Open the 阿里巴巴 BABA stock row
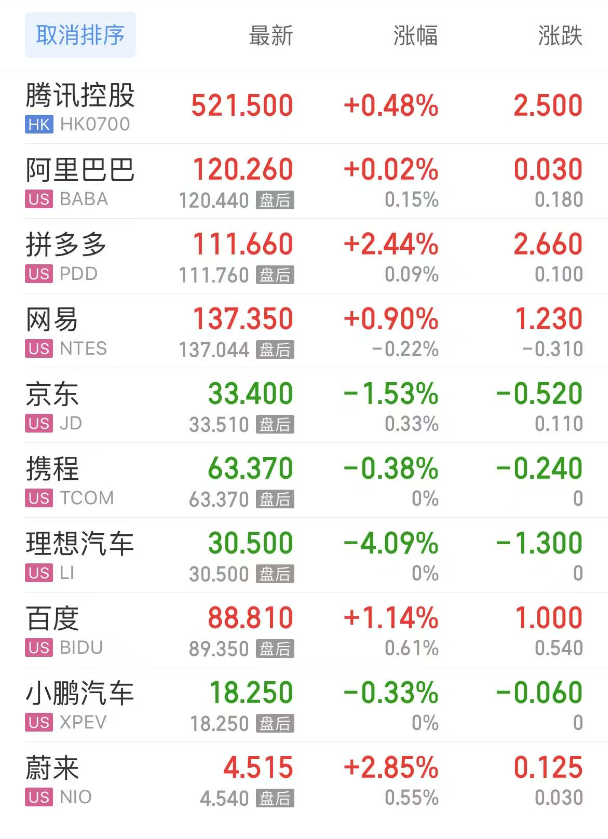This screenshot has height=839, width=608. pyautogui.click(x=80, y=182)
